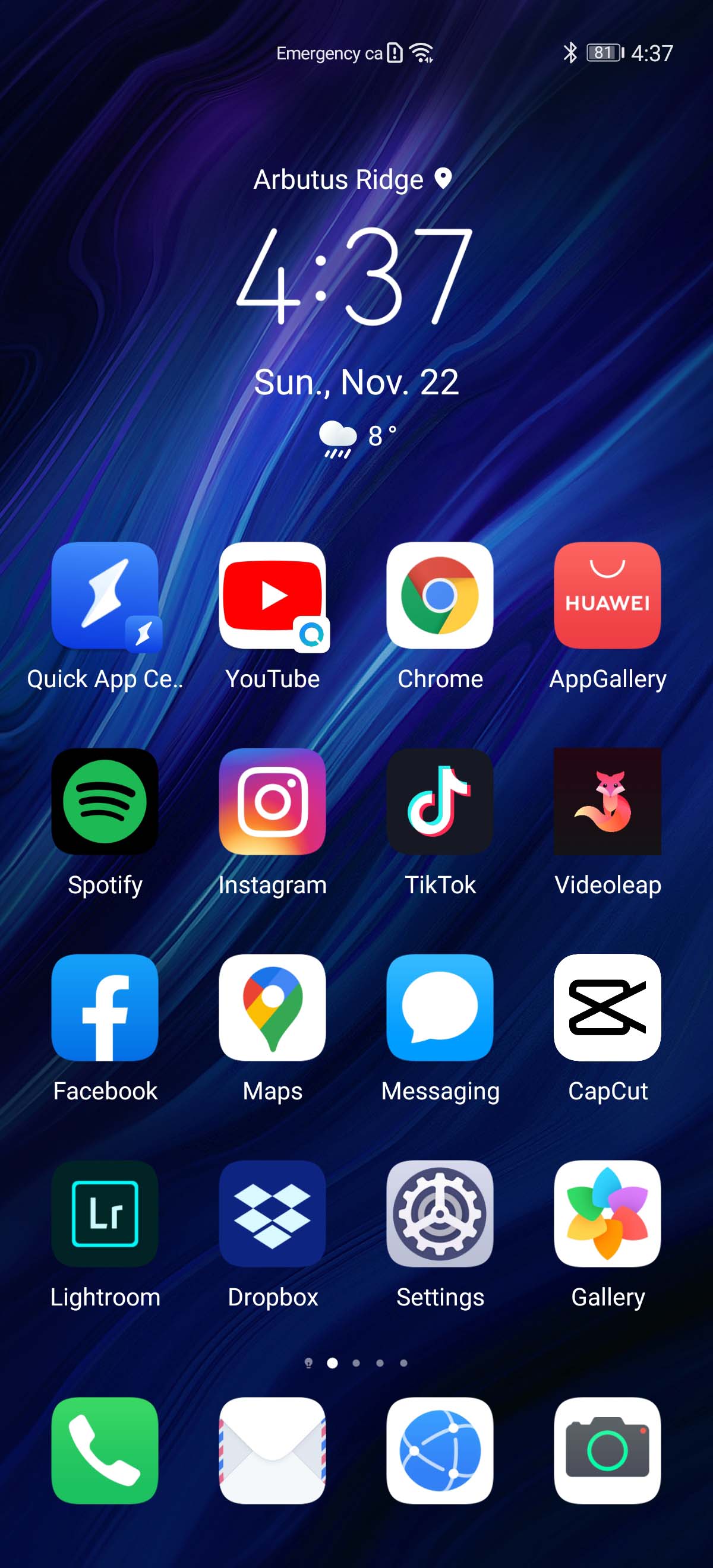Launch Spotify
Viewport: 713px width, 1568px height.
coord(105,802)
